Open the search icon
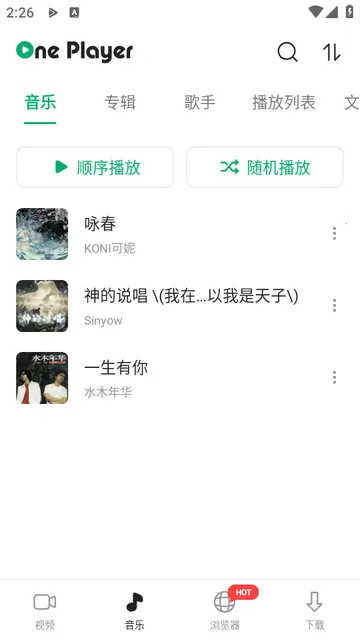Screen dimensions: 360x640 click(287, 52)
